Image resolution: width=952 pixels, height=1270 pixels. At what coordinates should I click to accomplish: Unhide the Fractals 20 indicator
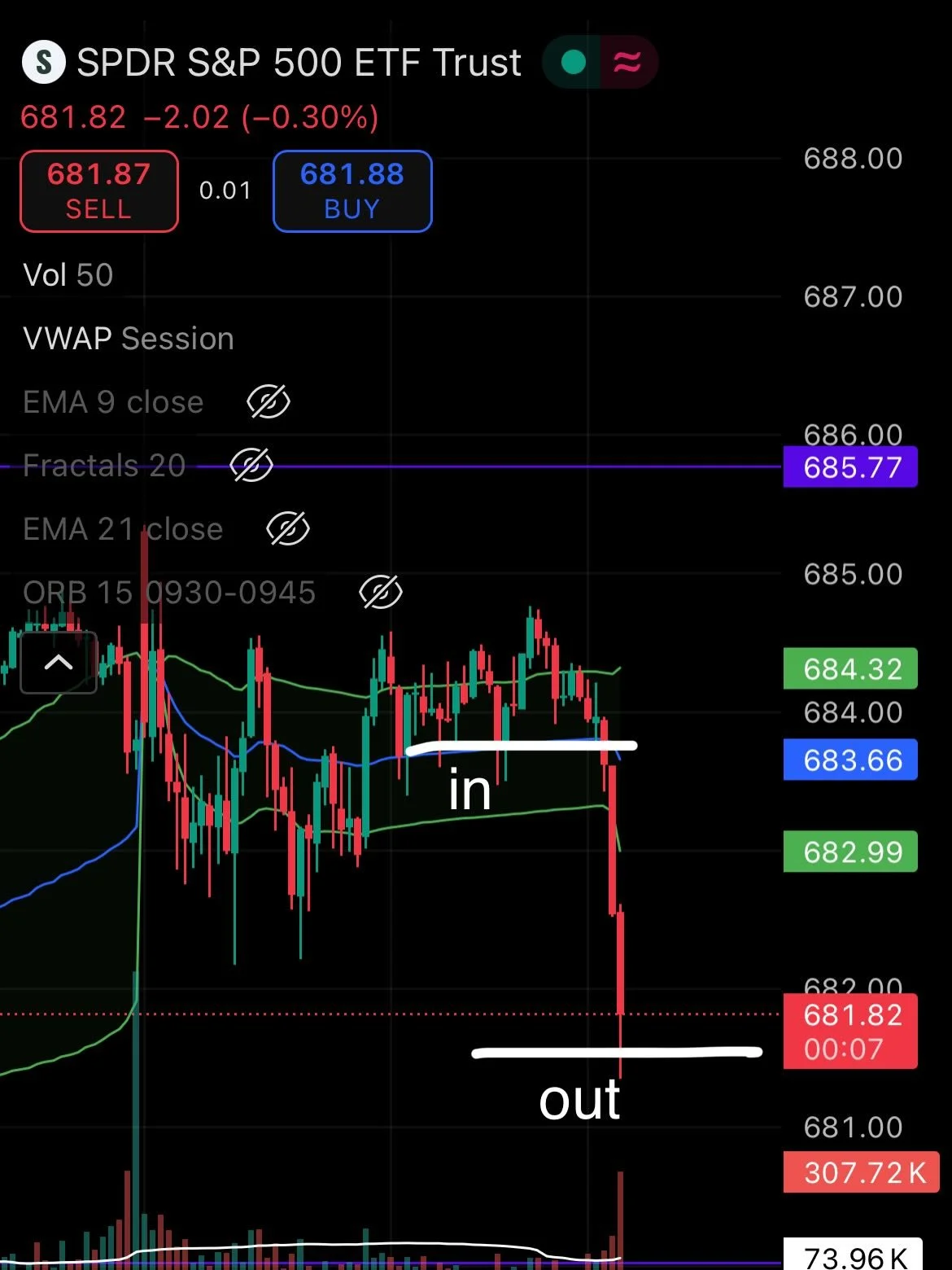(x=251, y=466)
